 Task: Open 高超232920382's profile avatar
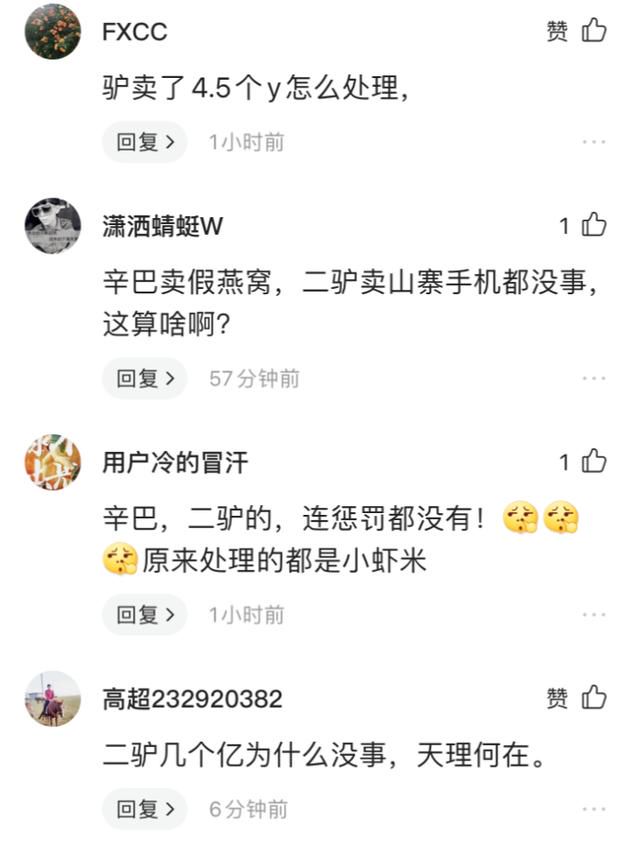pos(53,698)
